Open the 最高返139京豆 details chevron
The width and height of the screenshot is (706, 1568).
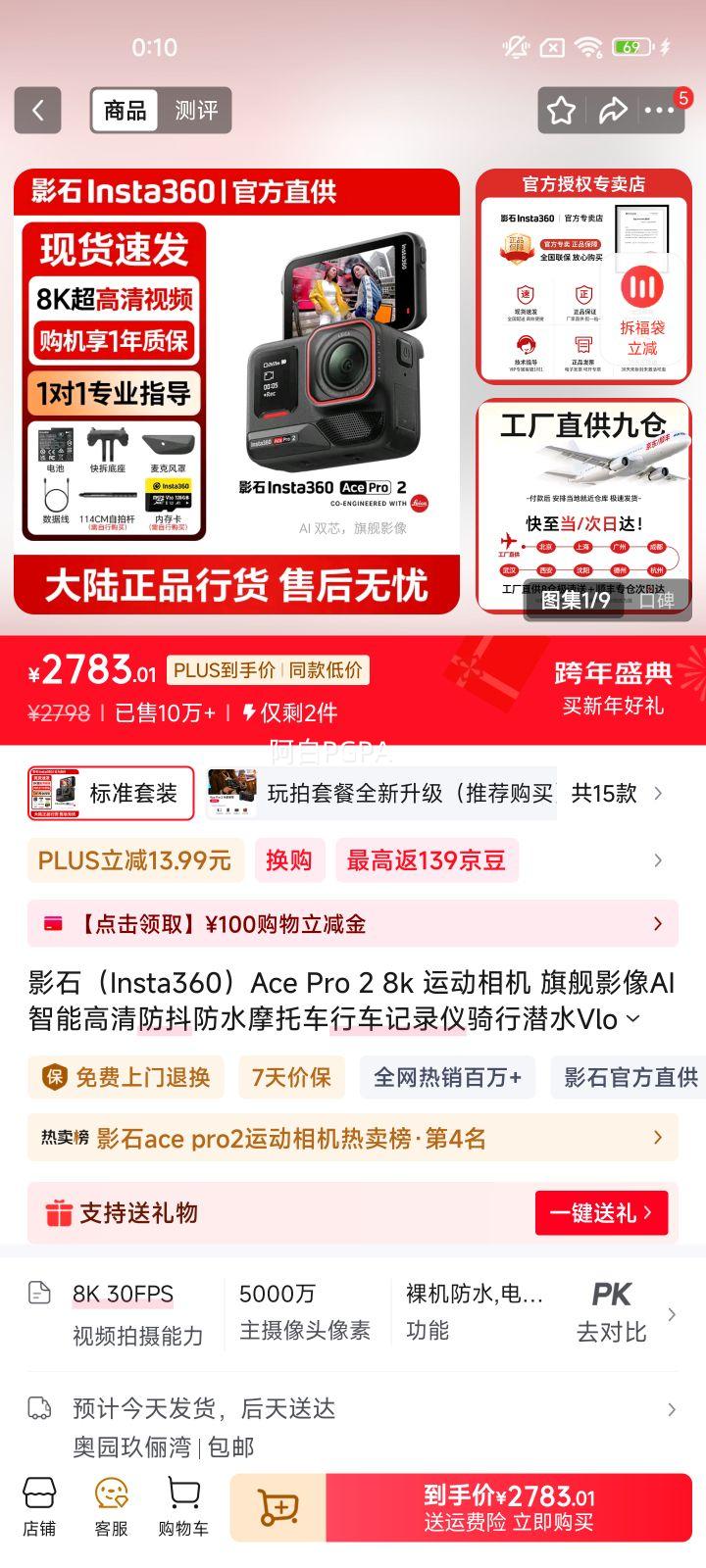[658, 860]
